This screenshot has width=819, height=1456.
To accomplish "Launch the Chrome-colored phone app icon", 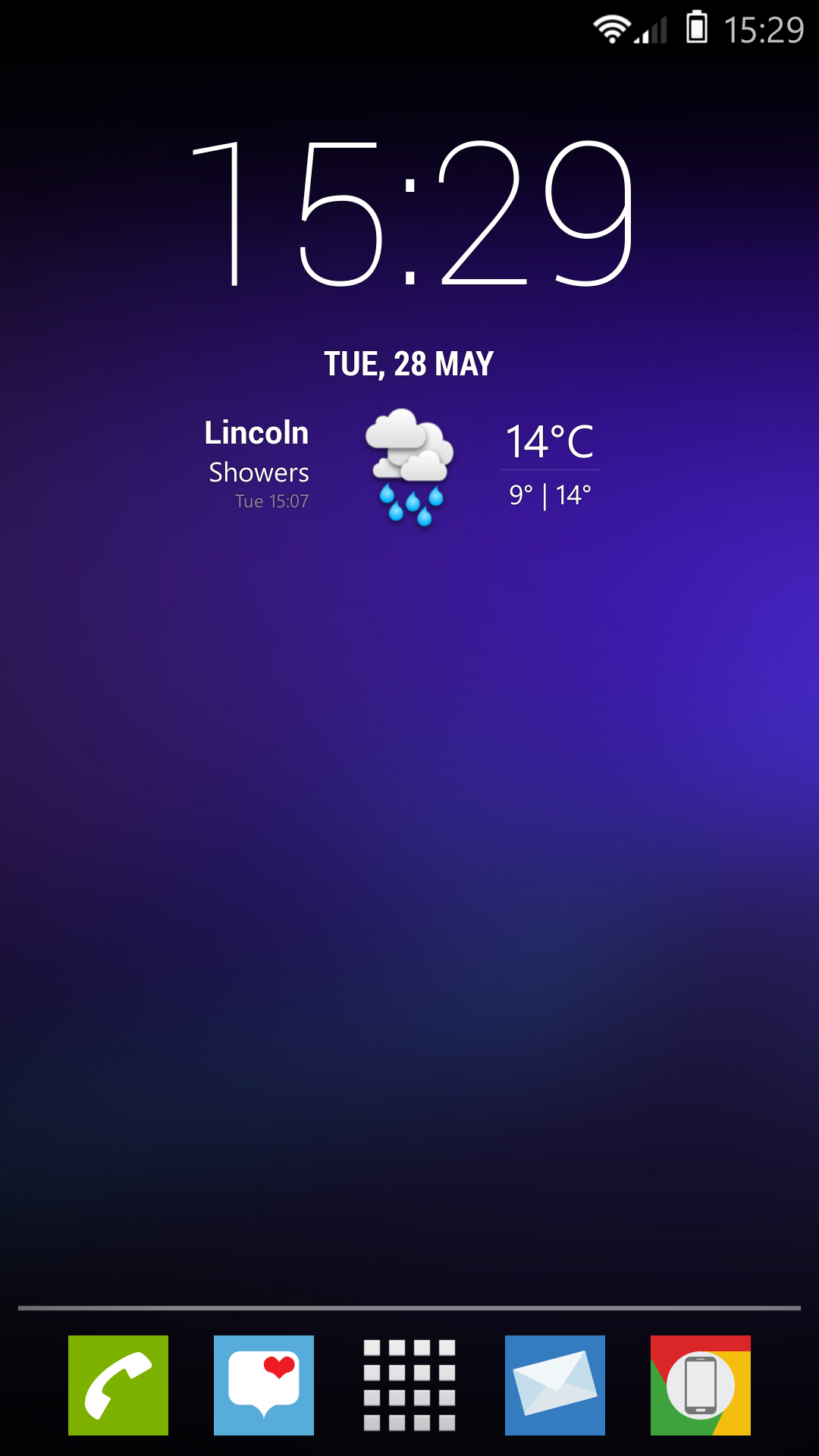I will [701, 1385].
